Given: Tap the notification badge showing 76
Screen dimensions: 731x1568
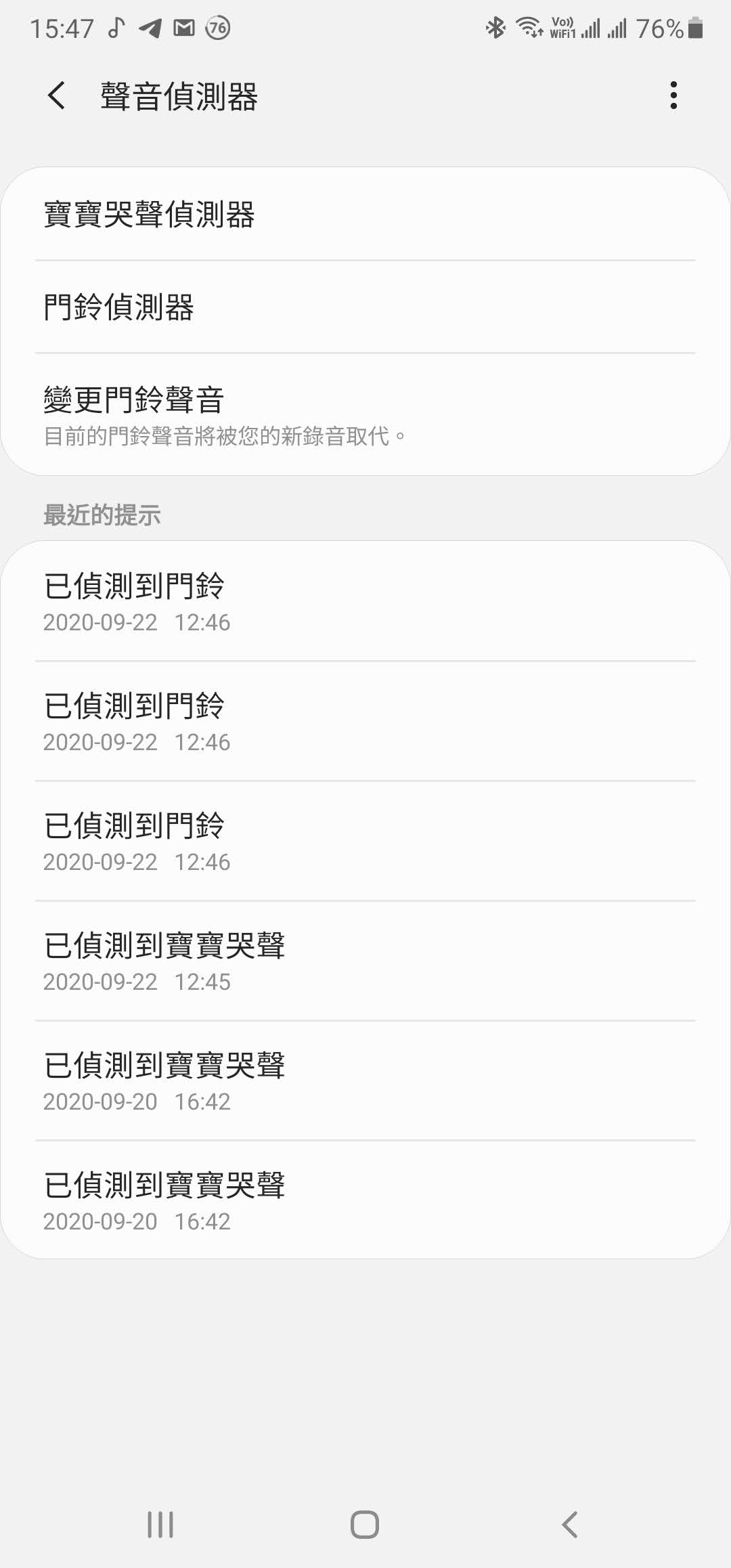Looking at the screenshot, I should point(218,28).
